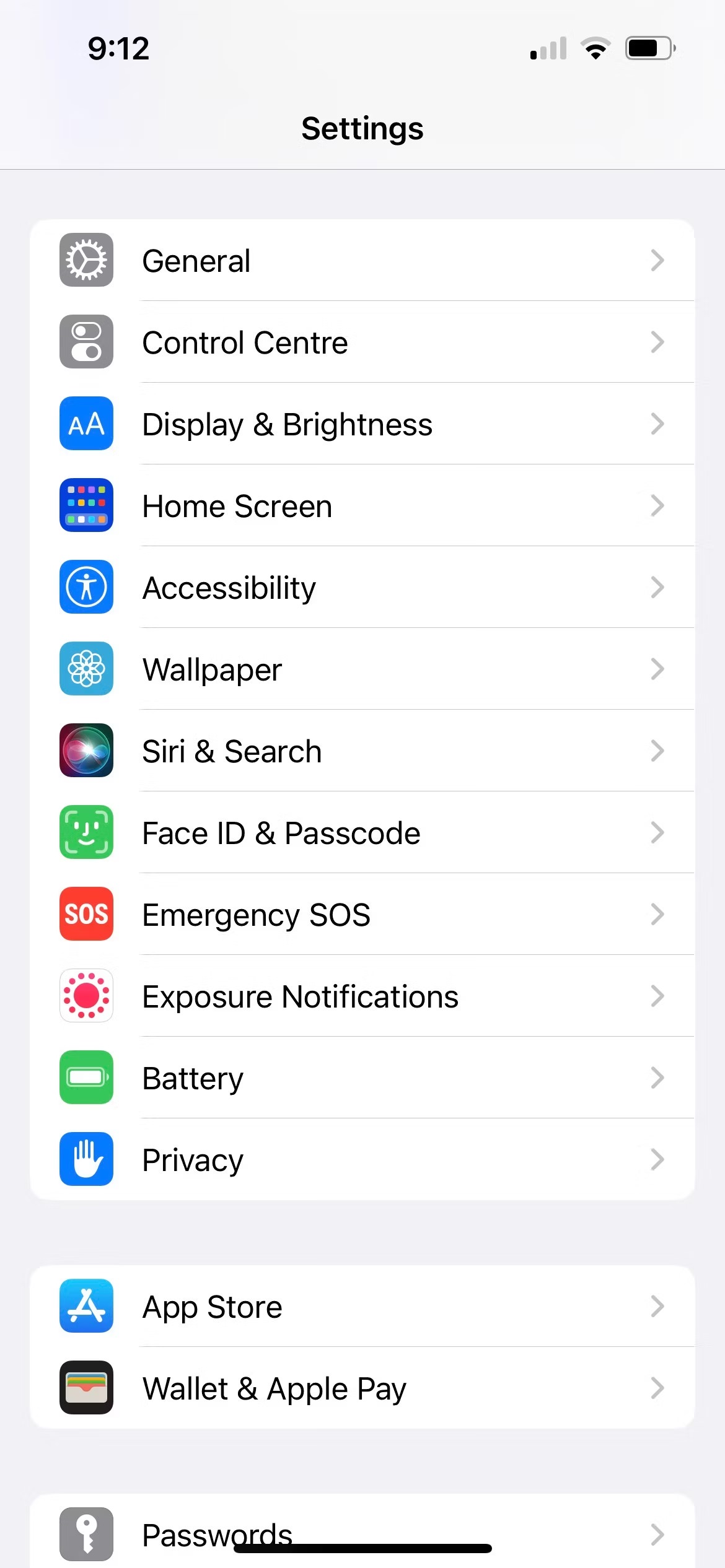Open General settings
725x1568 pixels.
click(x=362, y=260)
